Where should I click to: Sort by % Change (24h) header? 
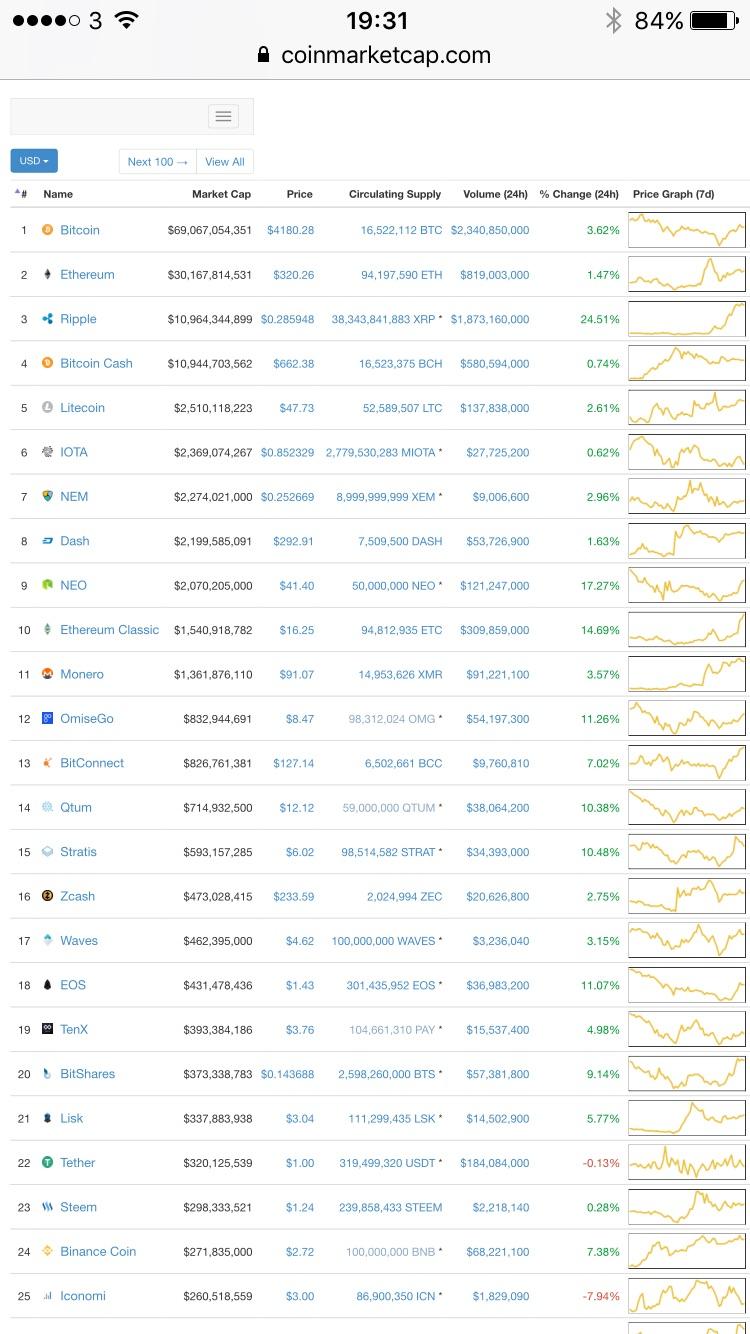pos(578,194)
